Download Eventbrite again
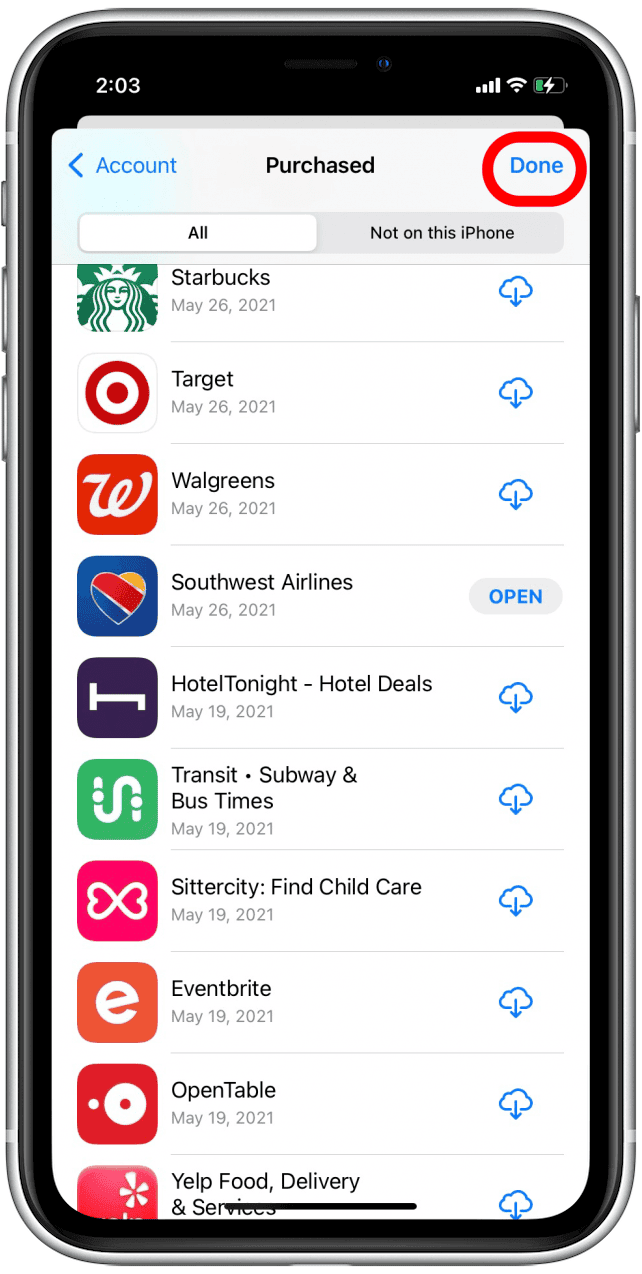642x1274 pixels. [x=516, y=1002]
